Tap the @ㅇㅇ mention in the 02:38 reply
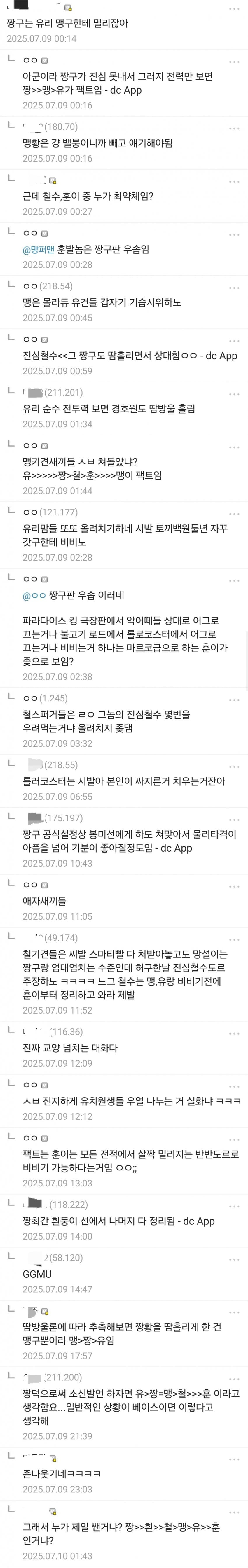248x1568 pixels. (x=34, y=595)
